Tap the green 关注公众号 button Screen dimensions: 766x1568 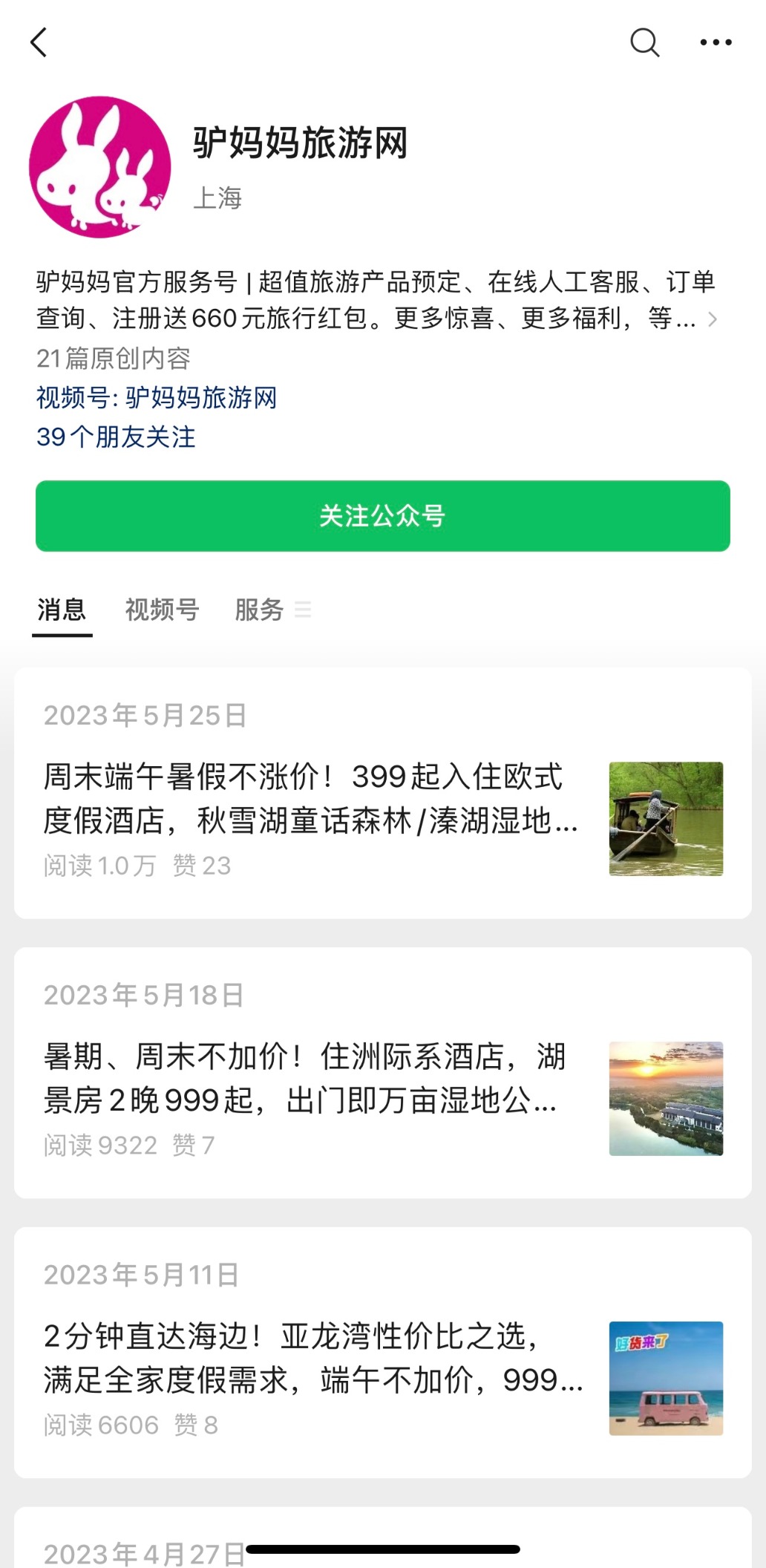tap(382, 516)
